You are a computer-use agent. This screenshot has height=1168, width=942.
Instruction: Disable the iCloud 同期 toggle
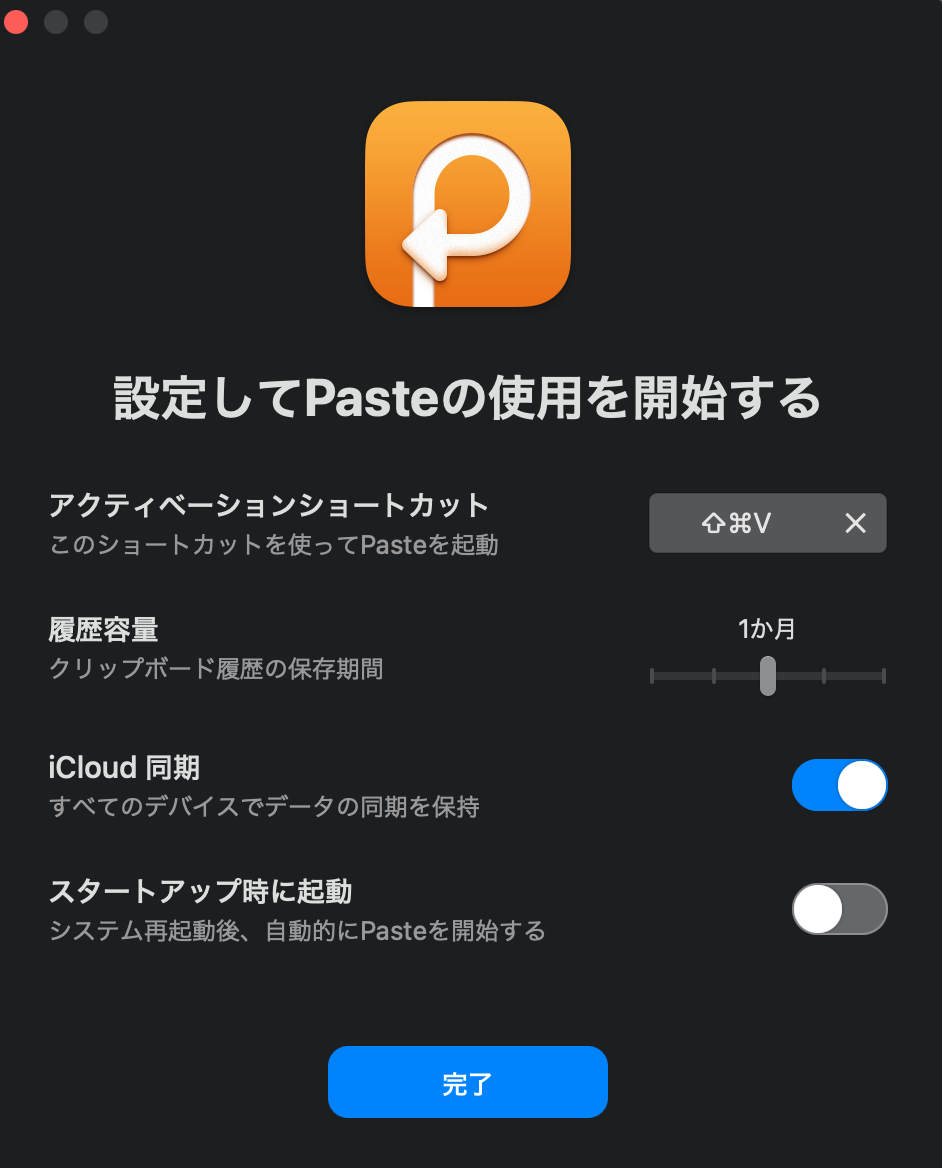coord(839,785)
